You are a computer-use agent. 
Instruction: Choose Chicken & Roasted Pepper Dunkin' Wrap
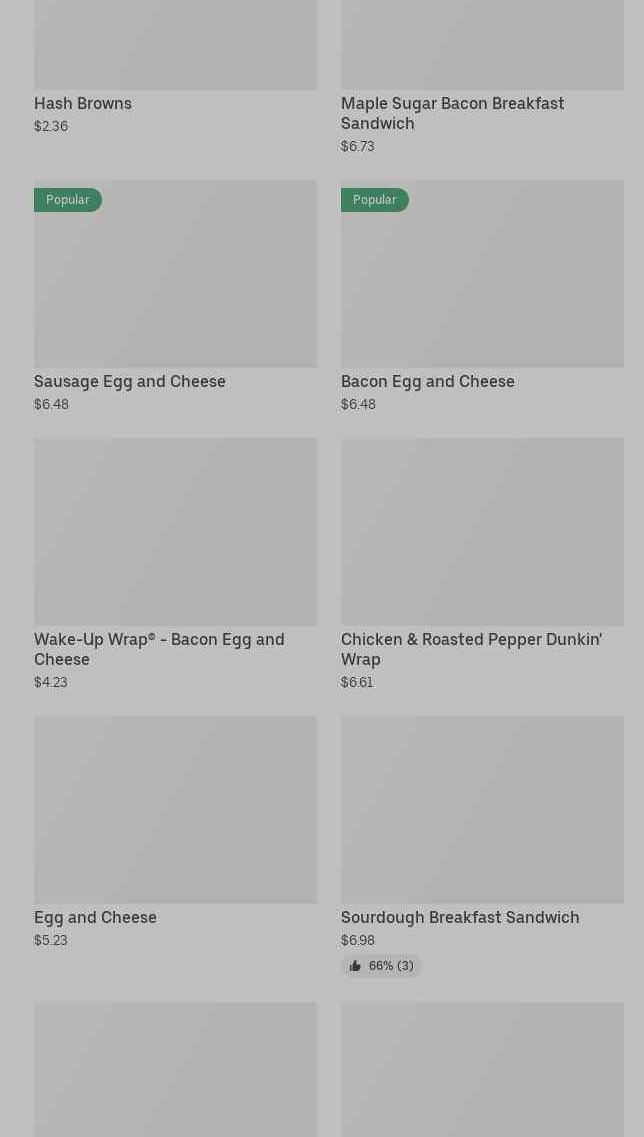(x=482, y=564)
